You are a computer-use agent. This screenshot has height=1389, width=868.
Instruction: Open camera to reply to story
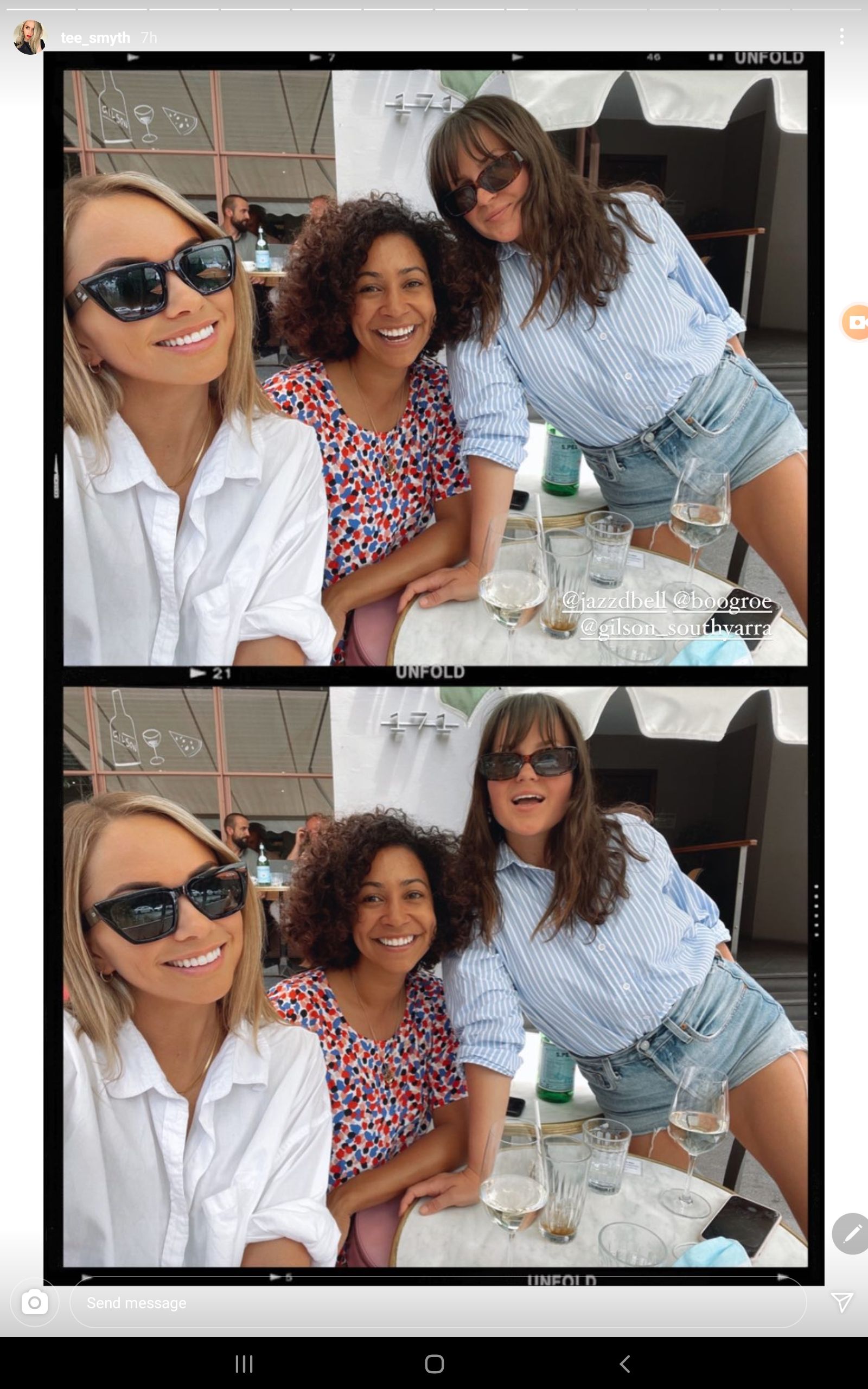[x=34, y=1302]
